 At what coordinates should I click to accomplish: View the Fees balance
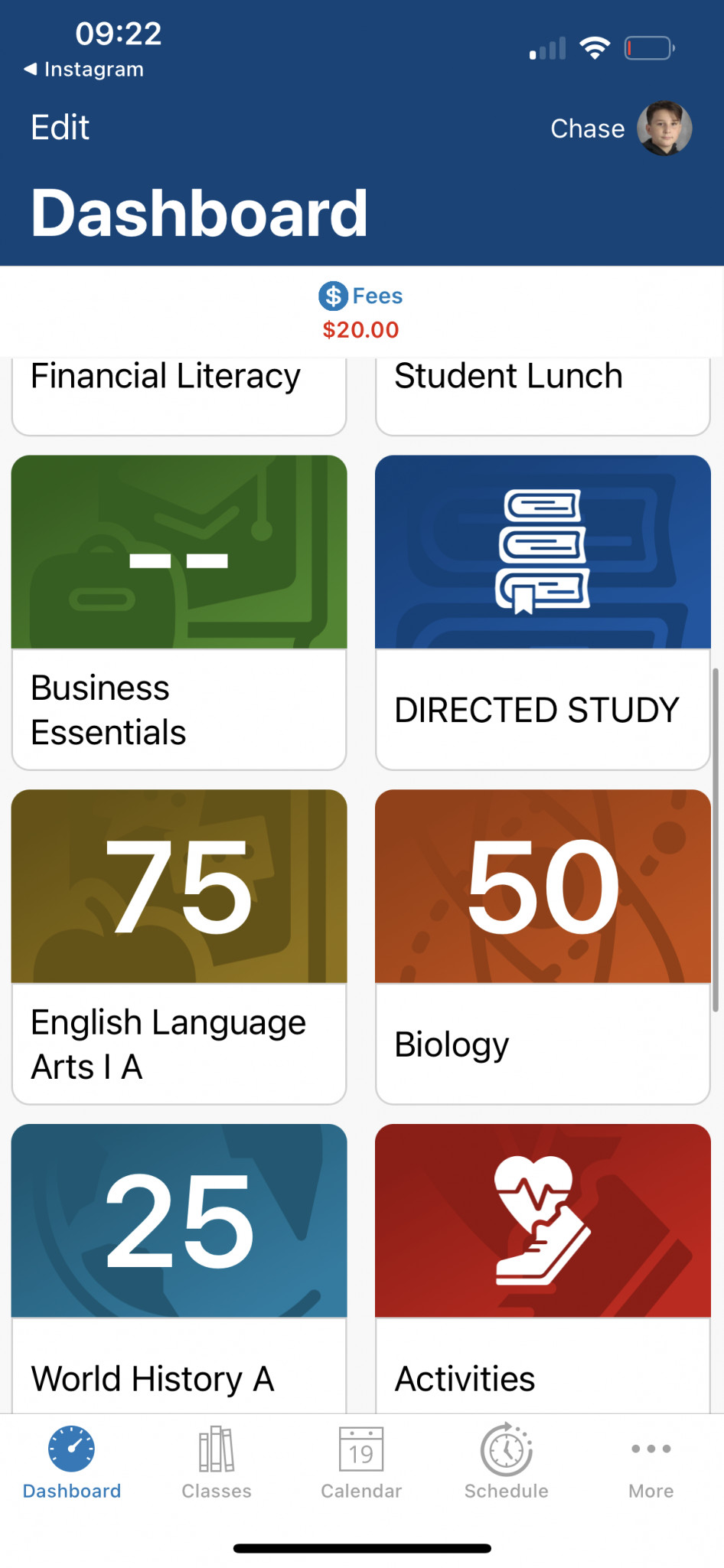(361, 312)
